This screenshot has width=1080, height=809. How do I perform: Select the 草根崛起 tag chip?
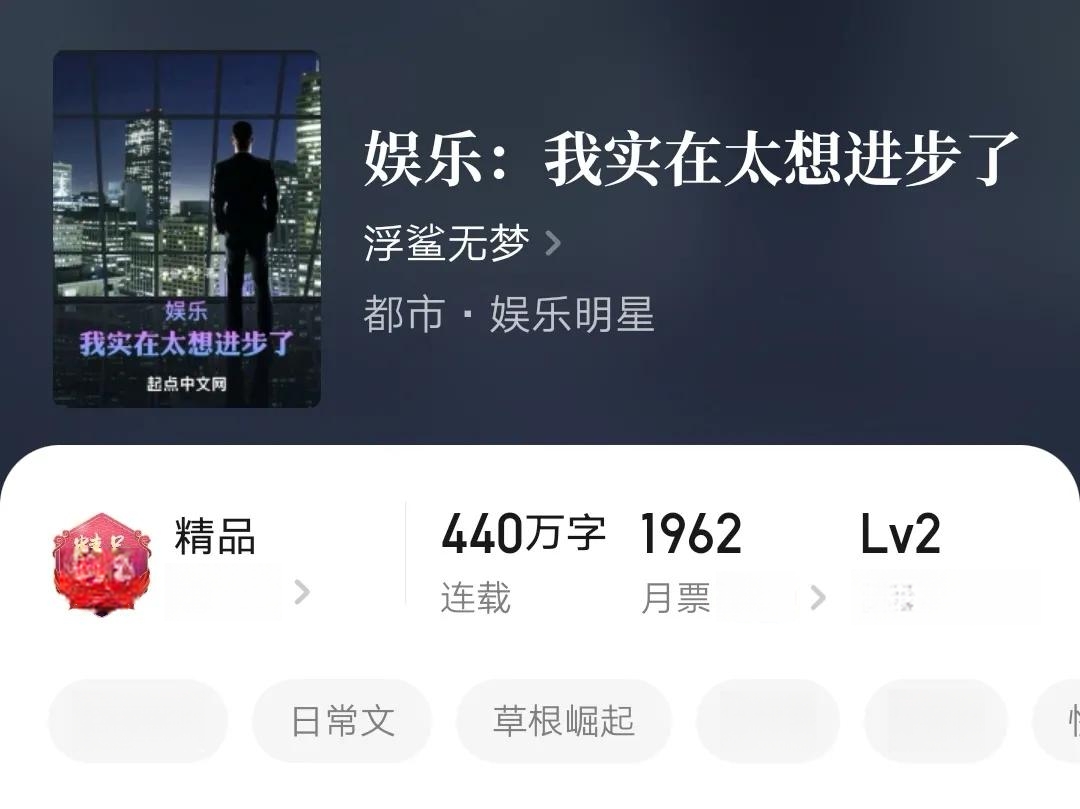tap(563, 721)
